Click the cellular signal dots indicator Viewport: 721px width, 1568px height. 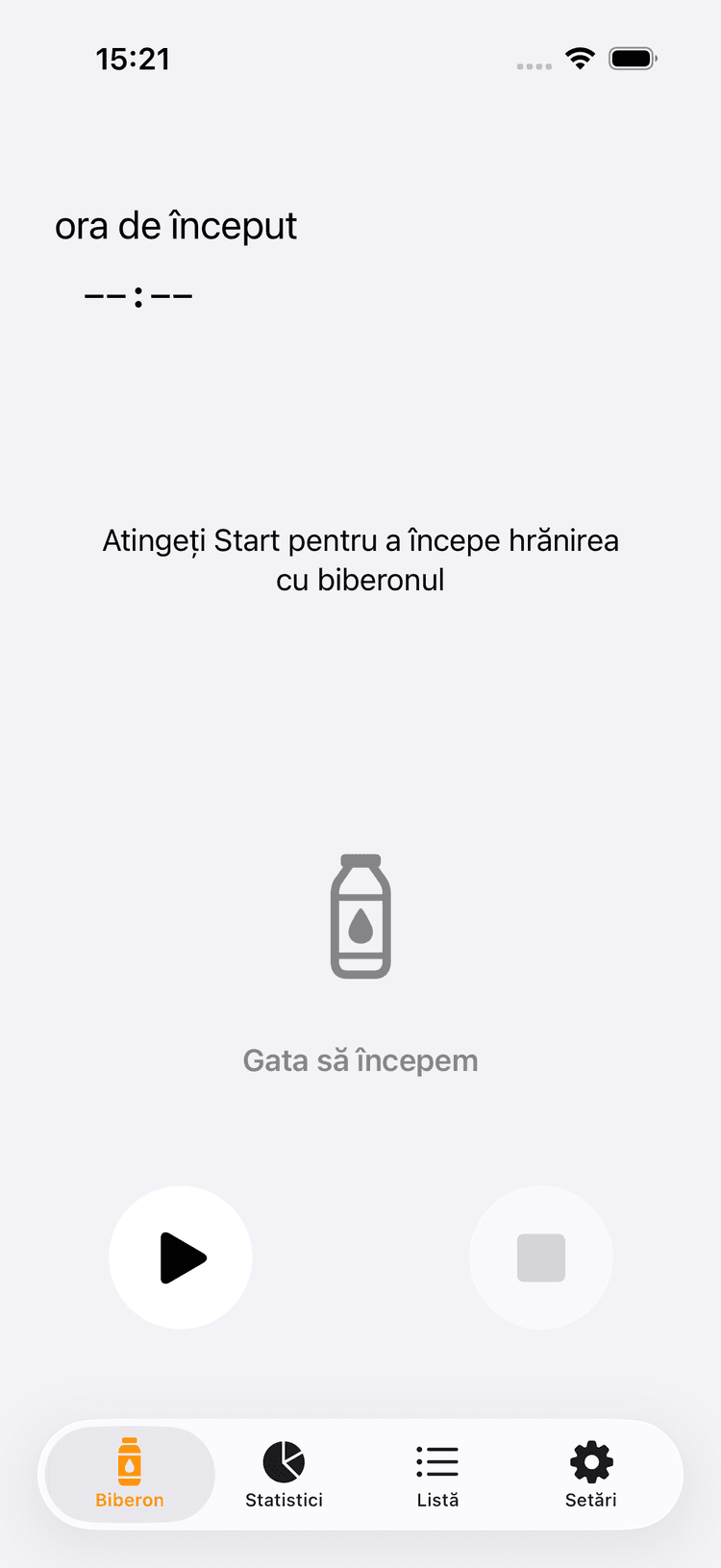pos(534,65)
